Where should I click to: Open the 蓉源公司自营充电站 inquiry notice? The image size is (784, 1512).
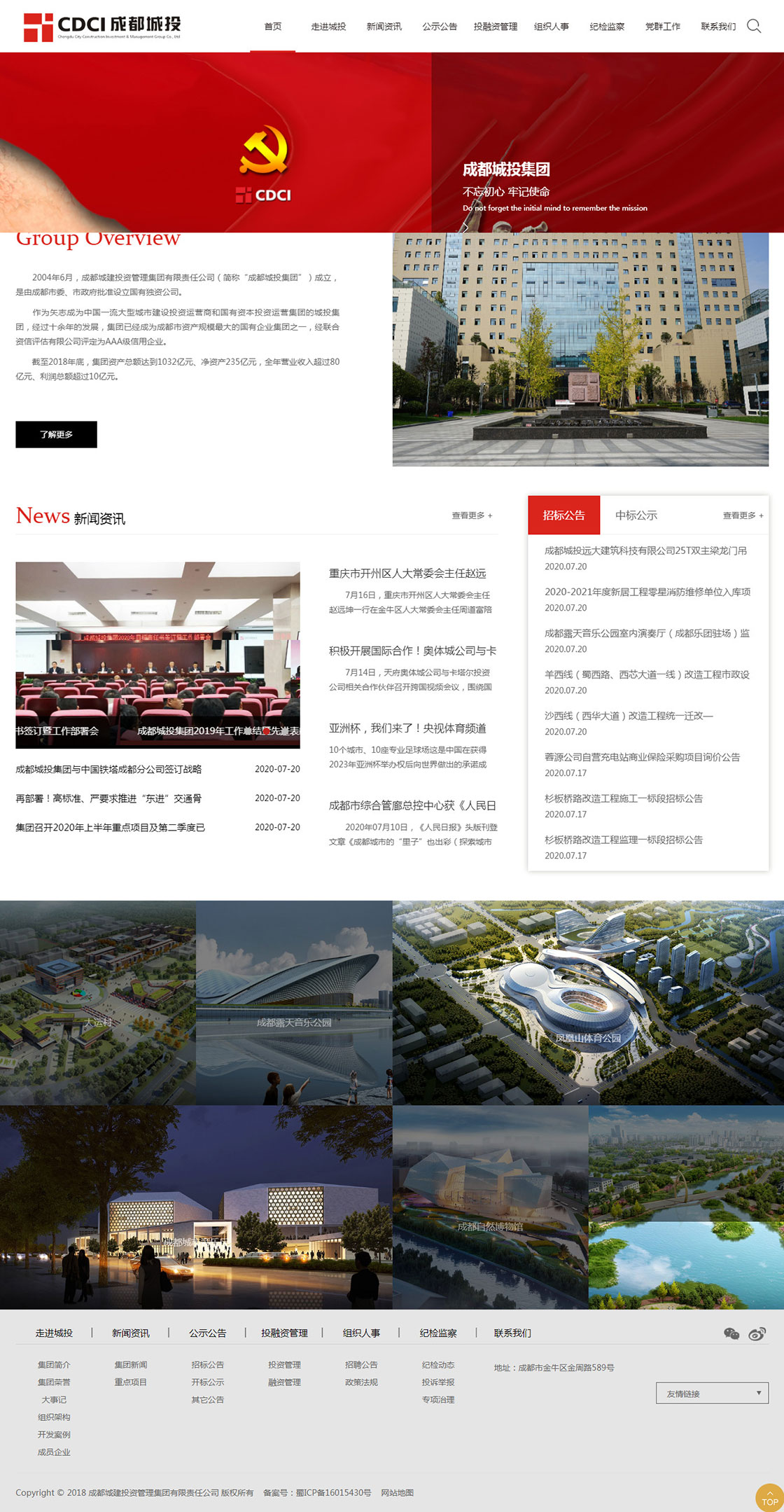tap(641, 757)
